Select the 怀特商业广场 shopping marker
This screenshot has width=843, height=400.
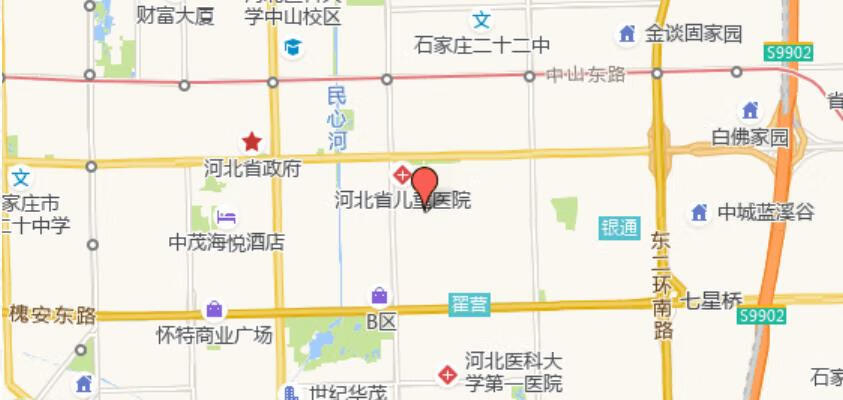click(x=214, y=309)
